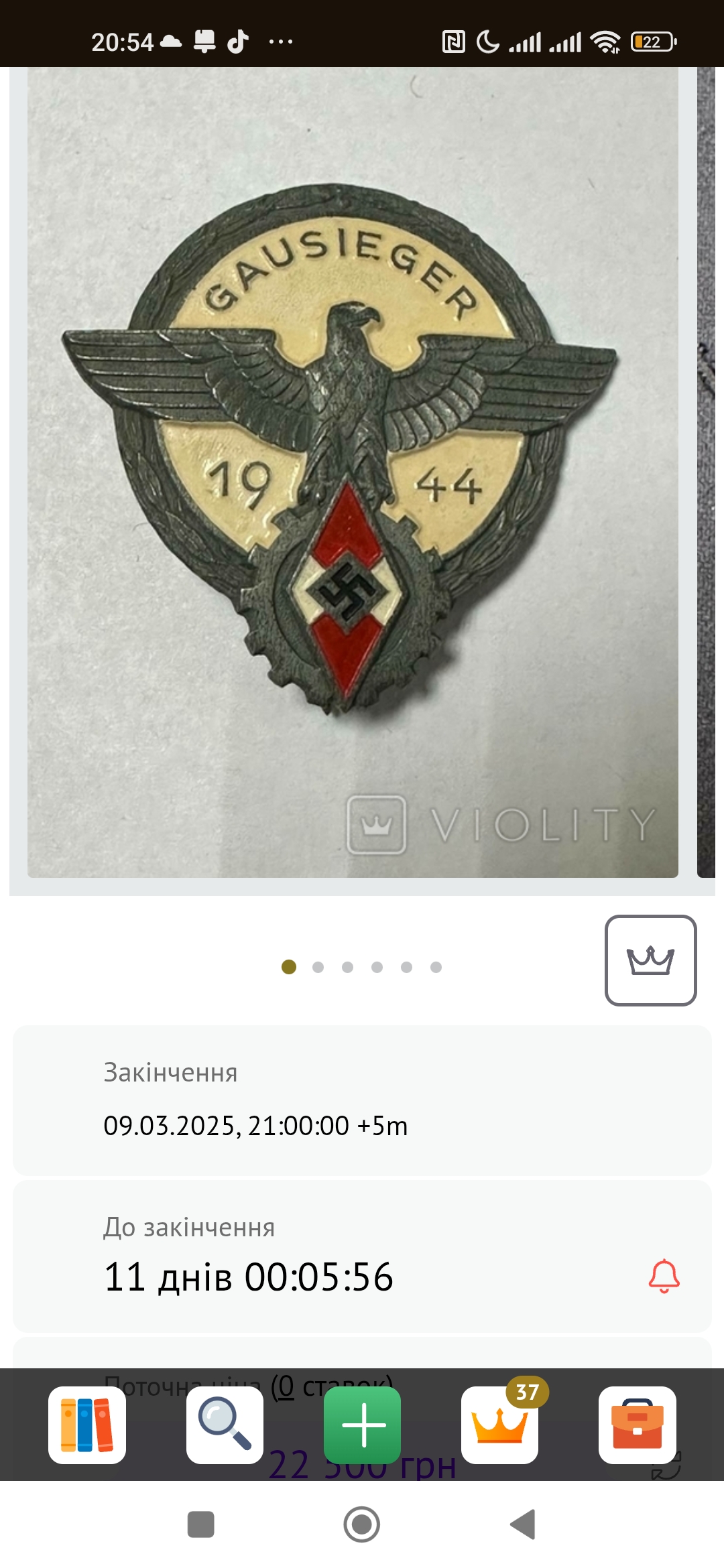Enable the auction end reminder bell
Image resolution: width=724 pixels, height=1568 pixels.
tap(664, 1276)
